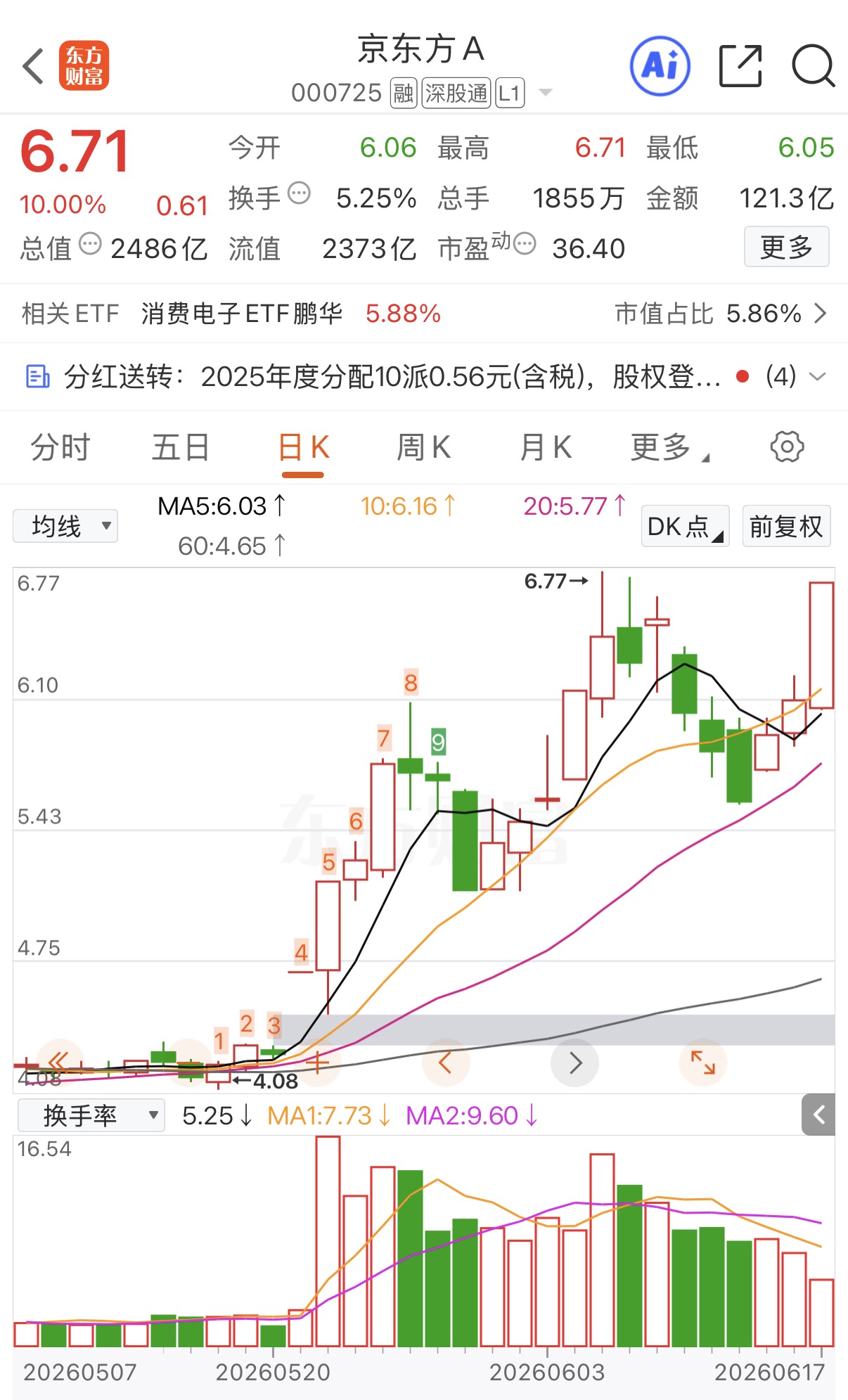
Task: Go back using the top-left arrow
Action: click(x=33, y=66)
